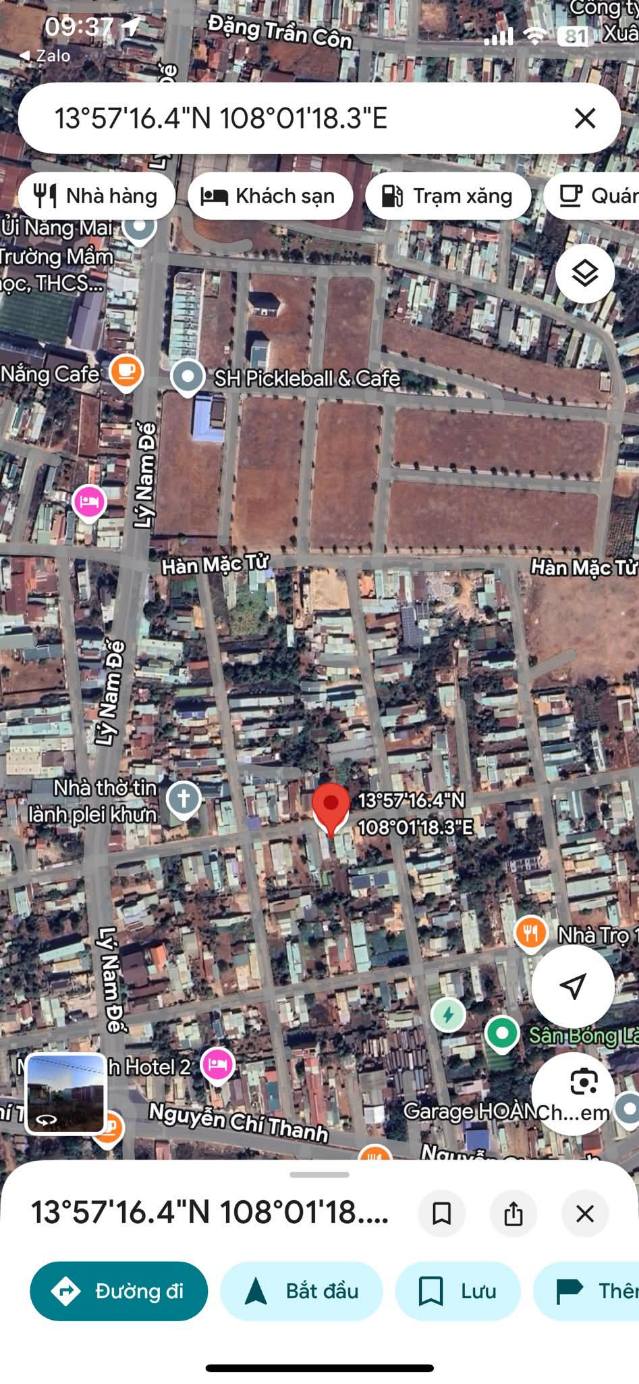Center map on my location
639x1384 pixels.
coord(573,986)
